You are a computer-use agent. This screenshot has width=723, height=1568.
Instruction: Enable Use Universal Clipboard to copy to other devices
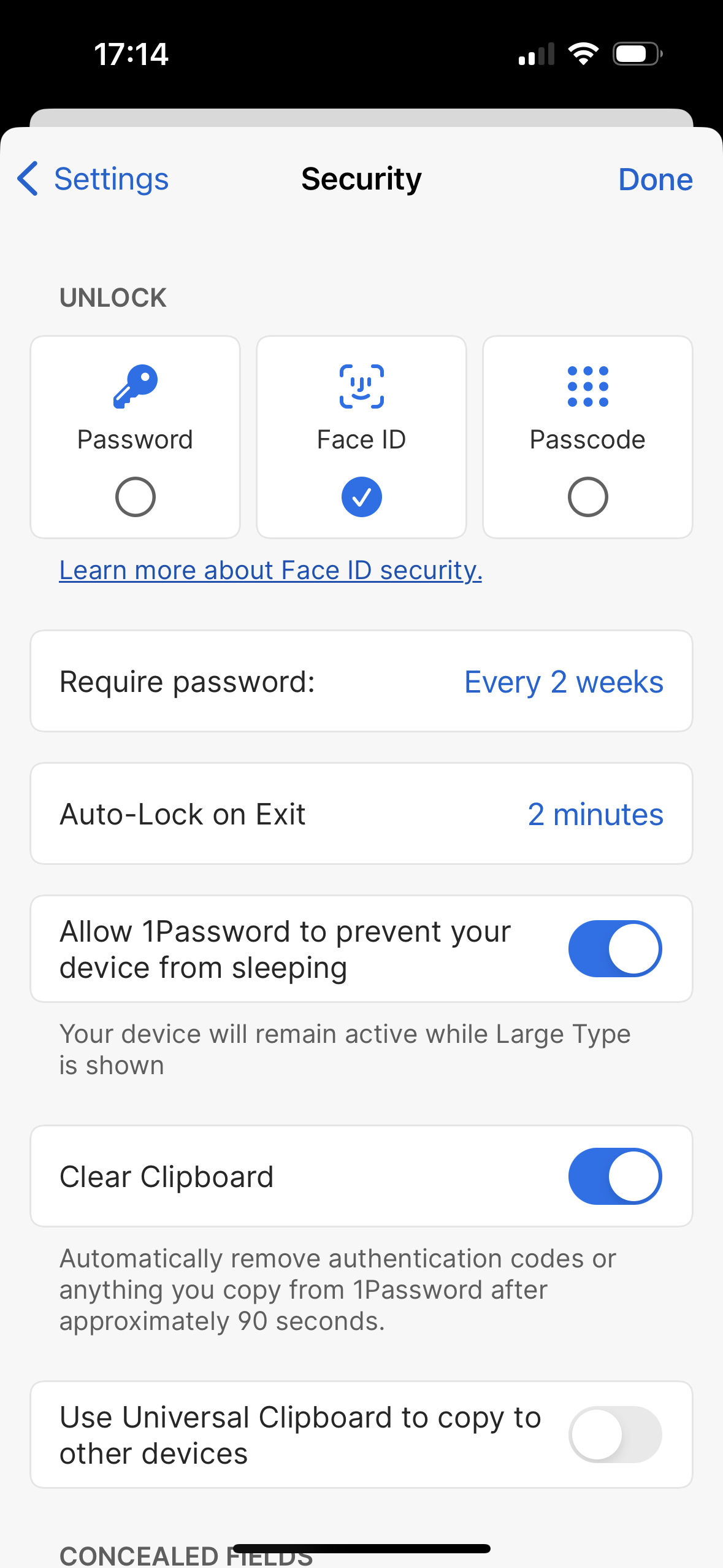coord(615,1434)
